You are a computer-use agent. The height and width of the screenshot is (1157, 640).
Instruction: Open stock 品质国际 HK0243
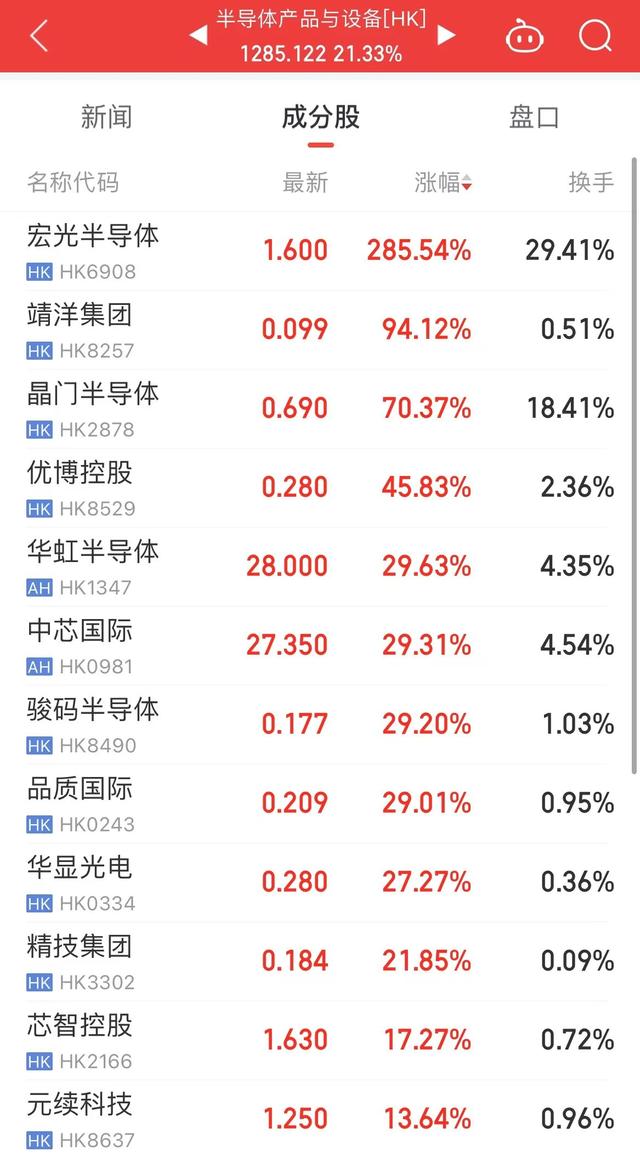tap(80, 803)
